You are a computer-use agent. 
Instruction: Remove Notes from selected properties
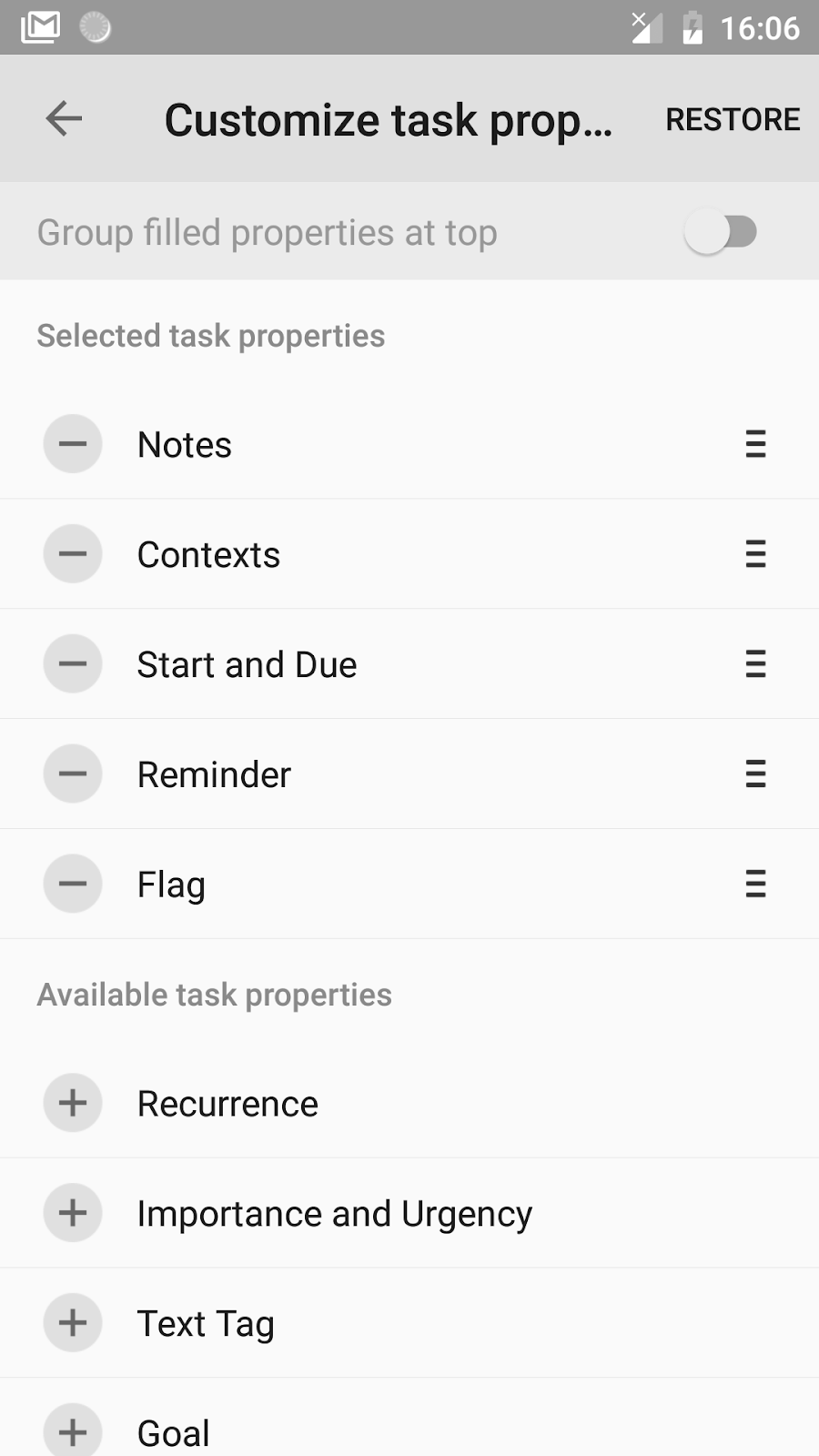click(x=73, y=444)
